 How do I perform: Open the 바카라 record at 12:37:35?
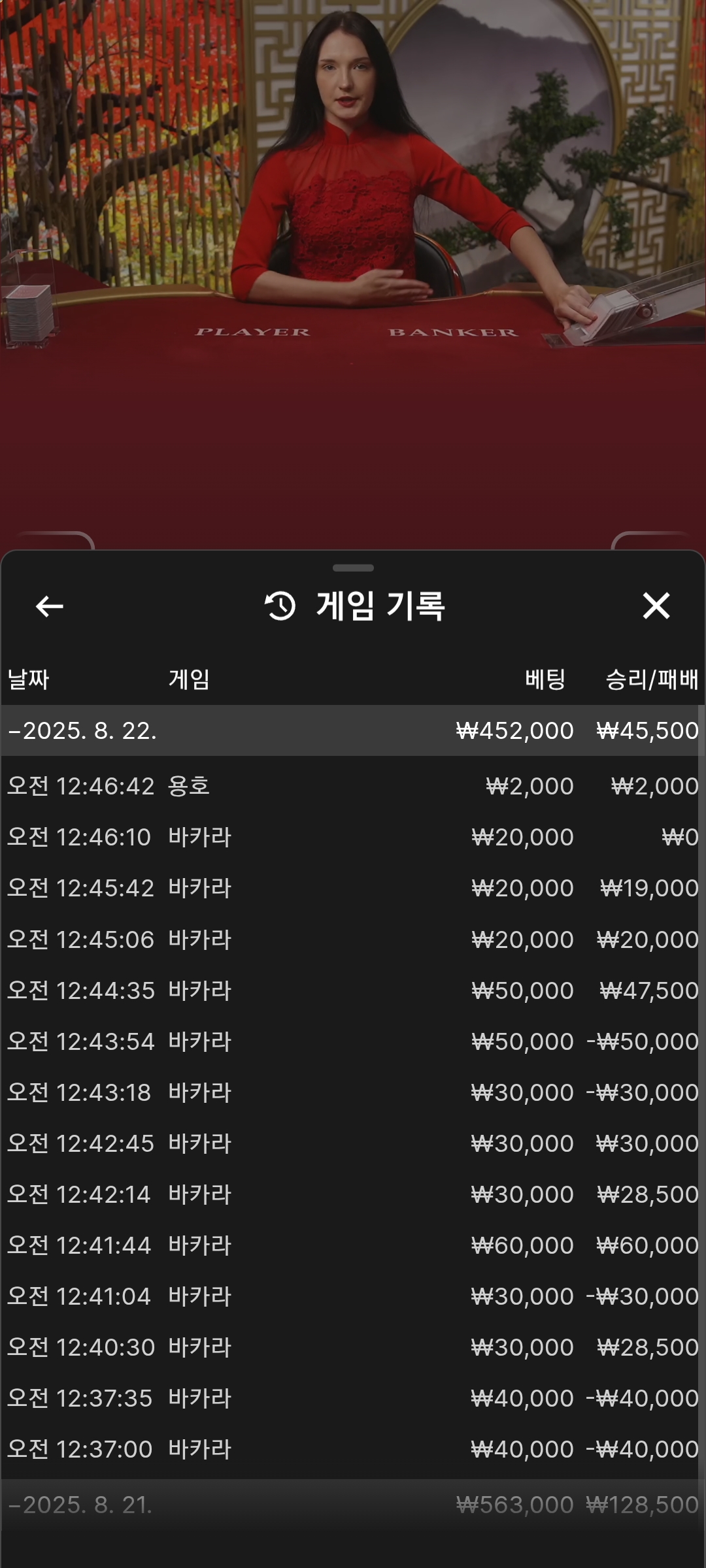pyautogui.click(x=353, y=1398)
